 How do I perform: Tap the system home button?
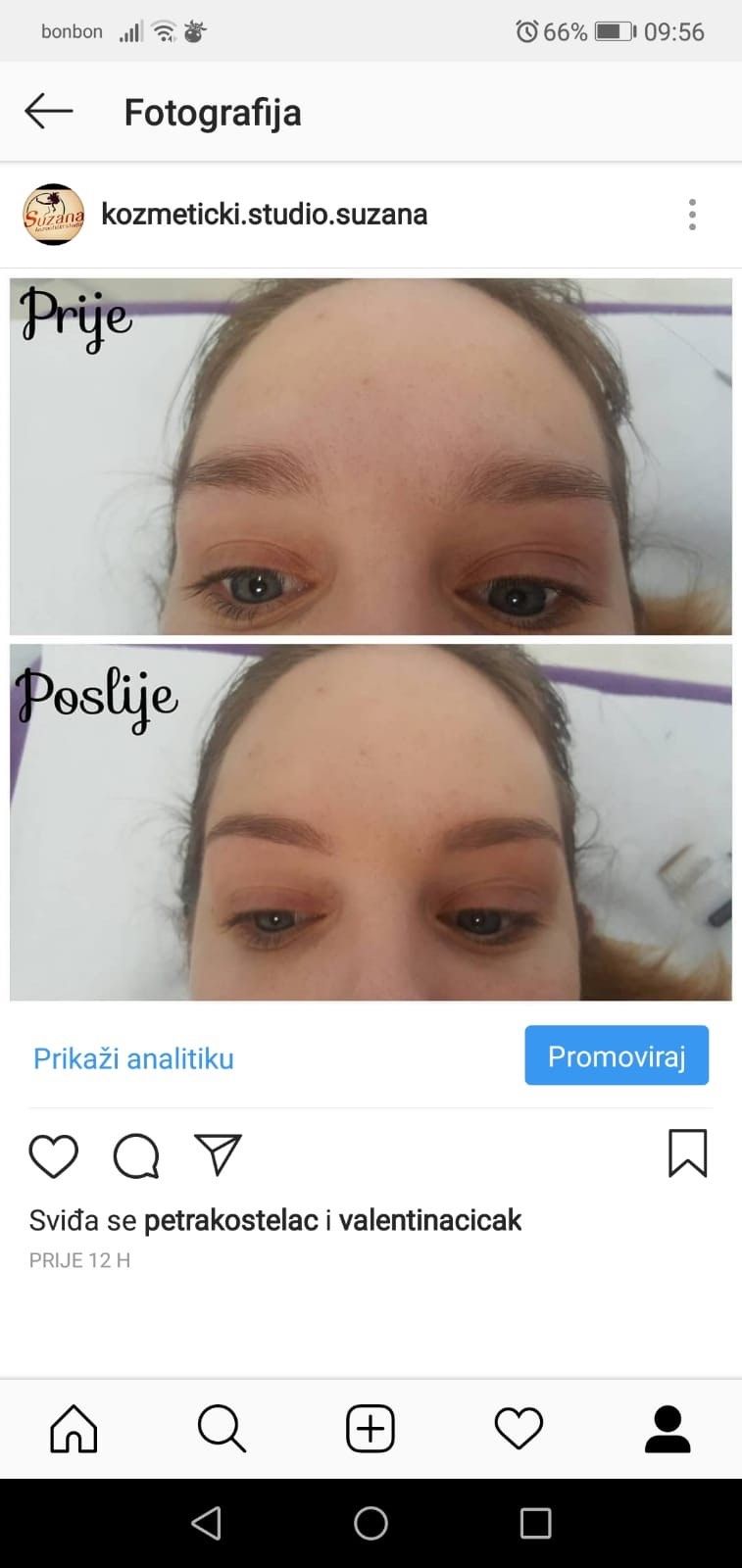(371, 1523)
